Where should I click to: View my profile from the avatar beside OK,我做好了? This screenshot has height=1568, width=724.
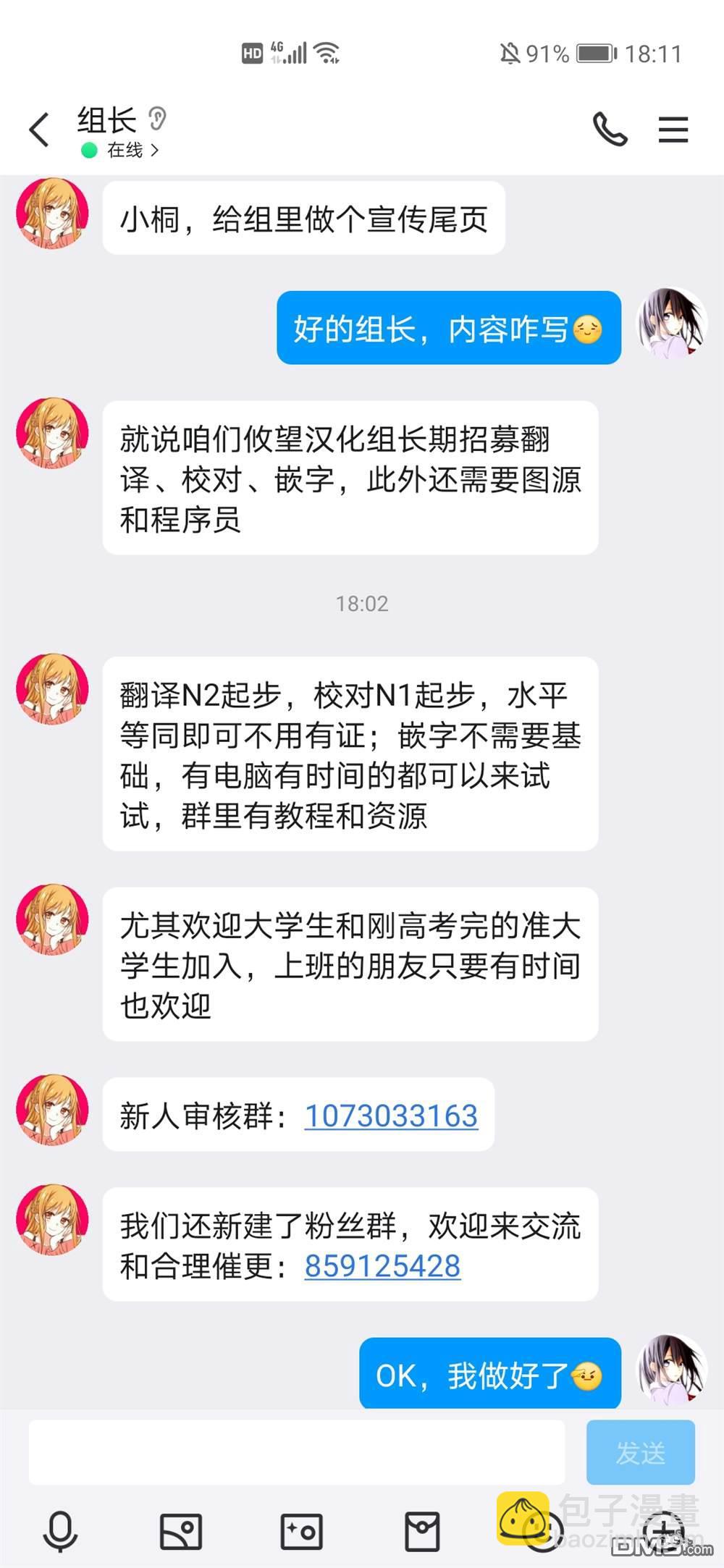coord(671,1370)
